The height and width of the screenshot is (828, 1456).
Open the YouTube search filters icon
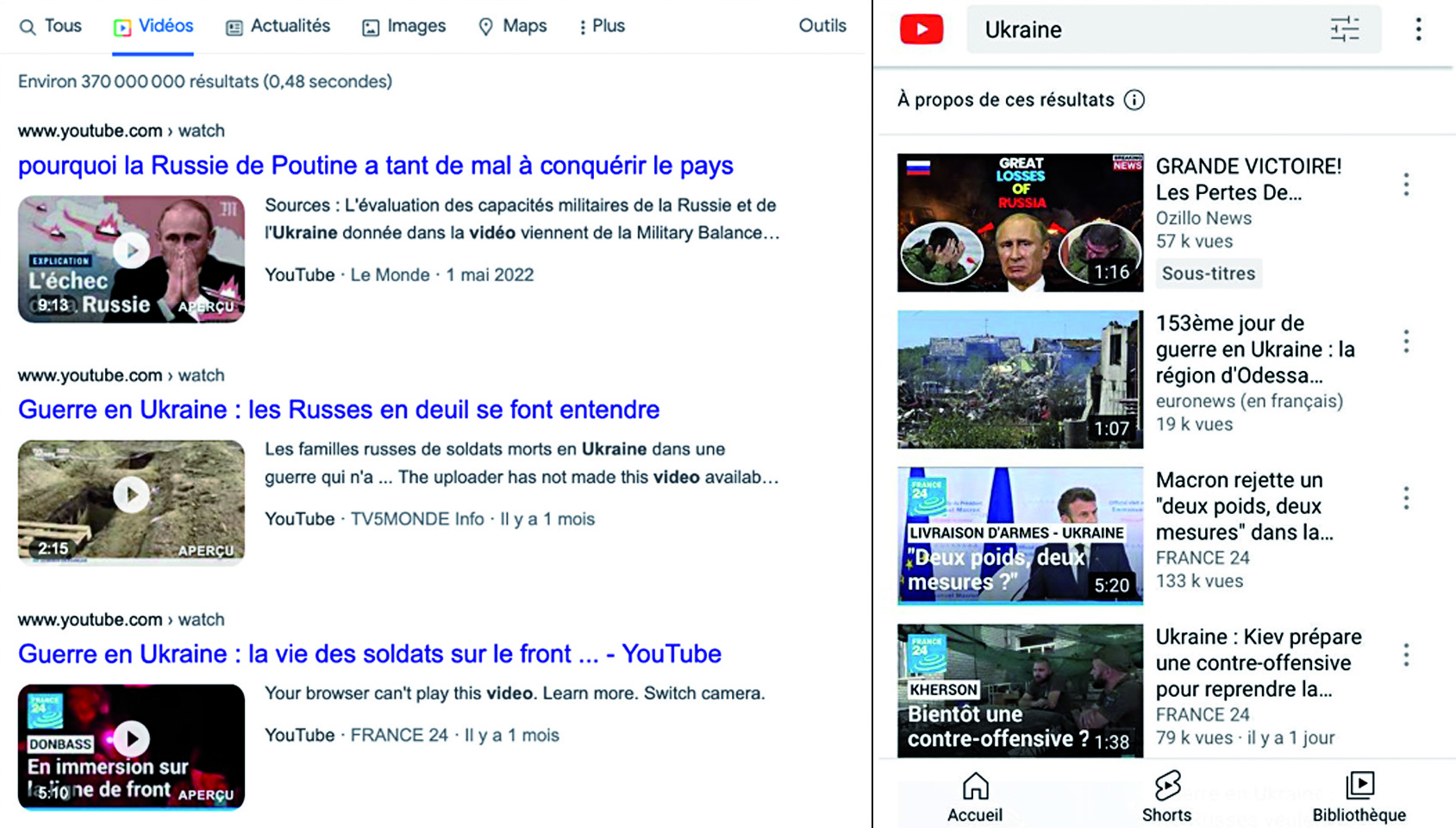(x=1344, y=29)
